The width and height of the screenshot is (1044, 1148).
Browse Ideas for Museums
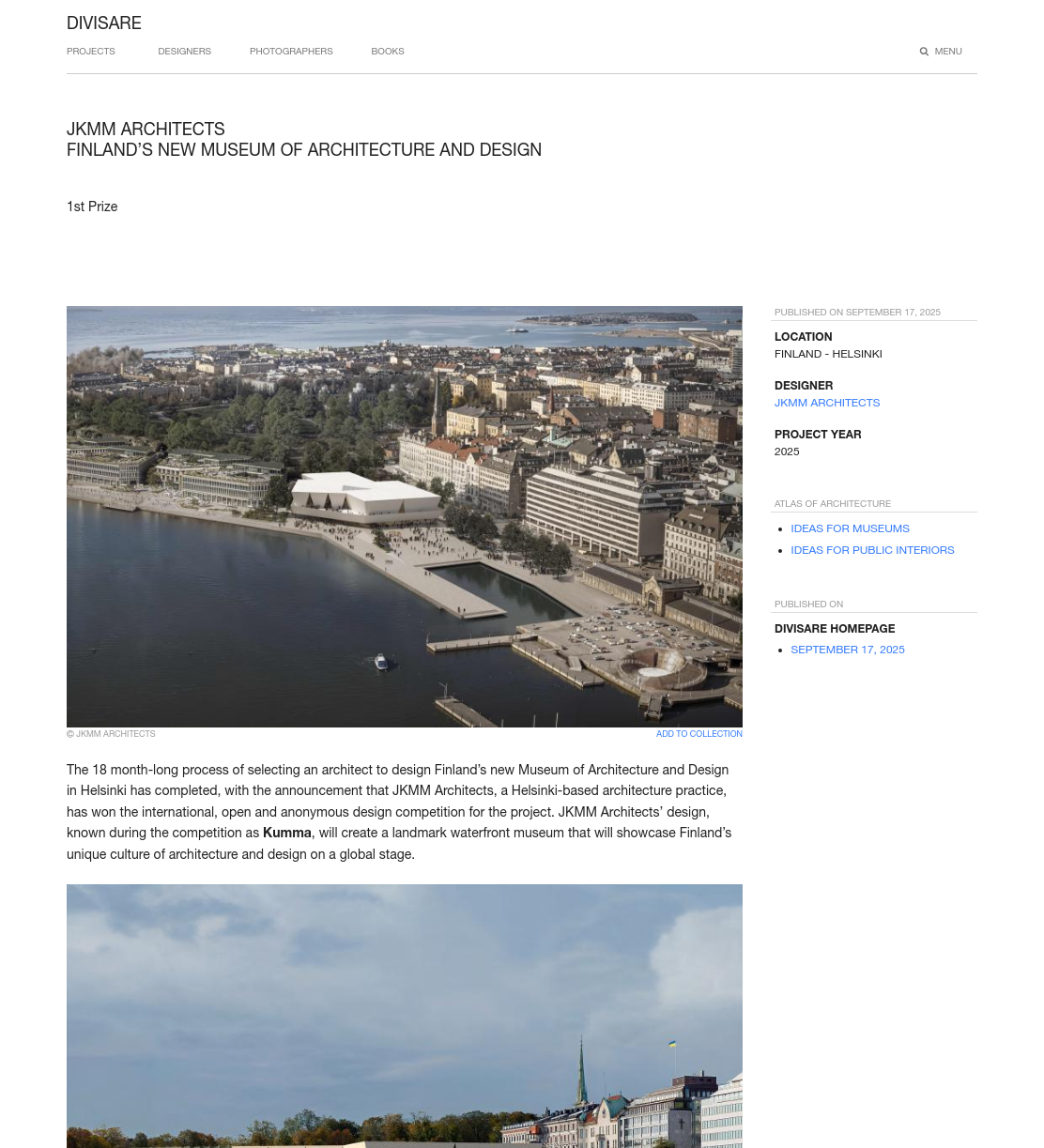click(850, 528)
